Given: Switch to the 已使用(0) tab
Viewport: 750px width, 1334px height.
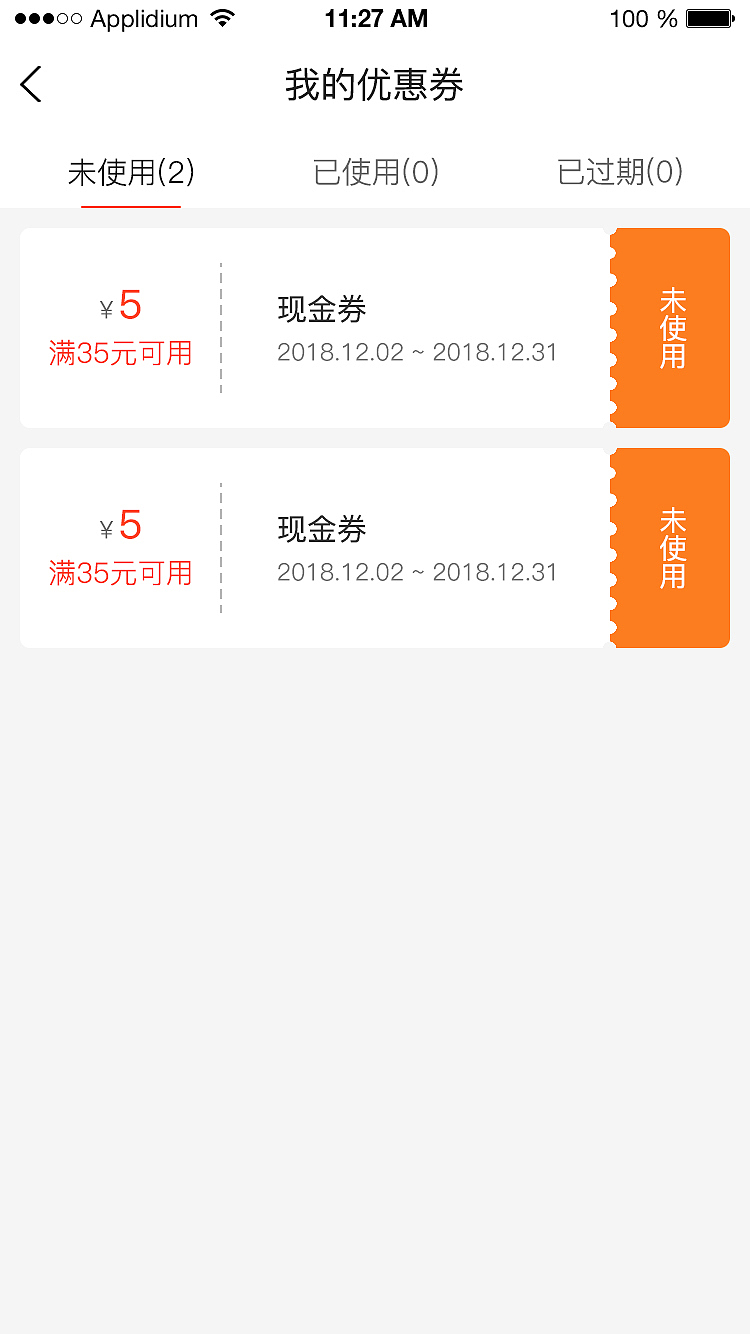Looking at the screenshot, I should click(x=375, y=172).
